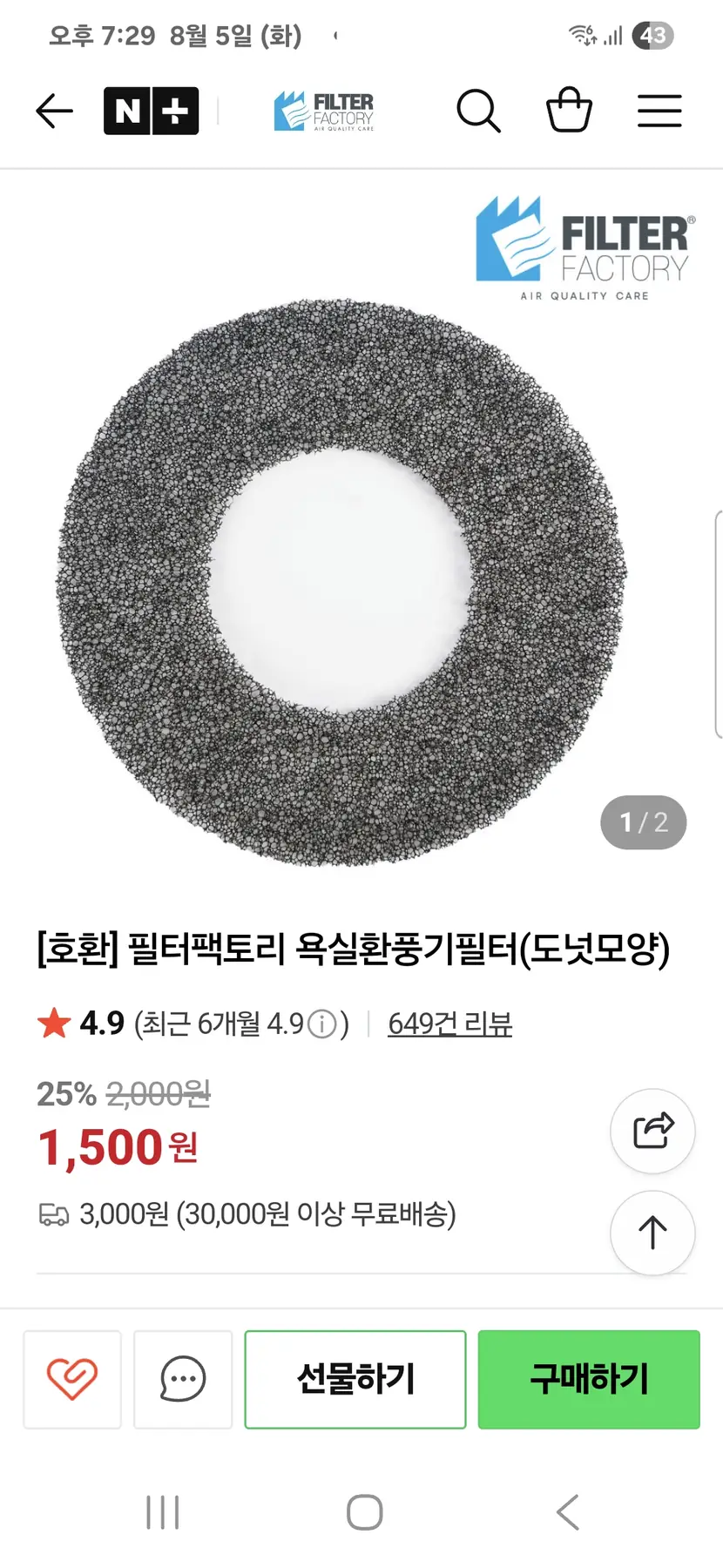Open the hamburger menu
Image resolution: width=723 pixels, height=1568 pixels.
(x=659, y=112)
